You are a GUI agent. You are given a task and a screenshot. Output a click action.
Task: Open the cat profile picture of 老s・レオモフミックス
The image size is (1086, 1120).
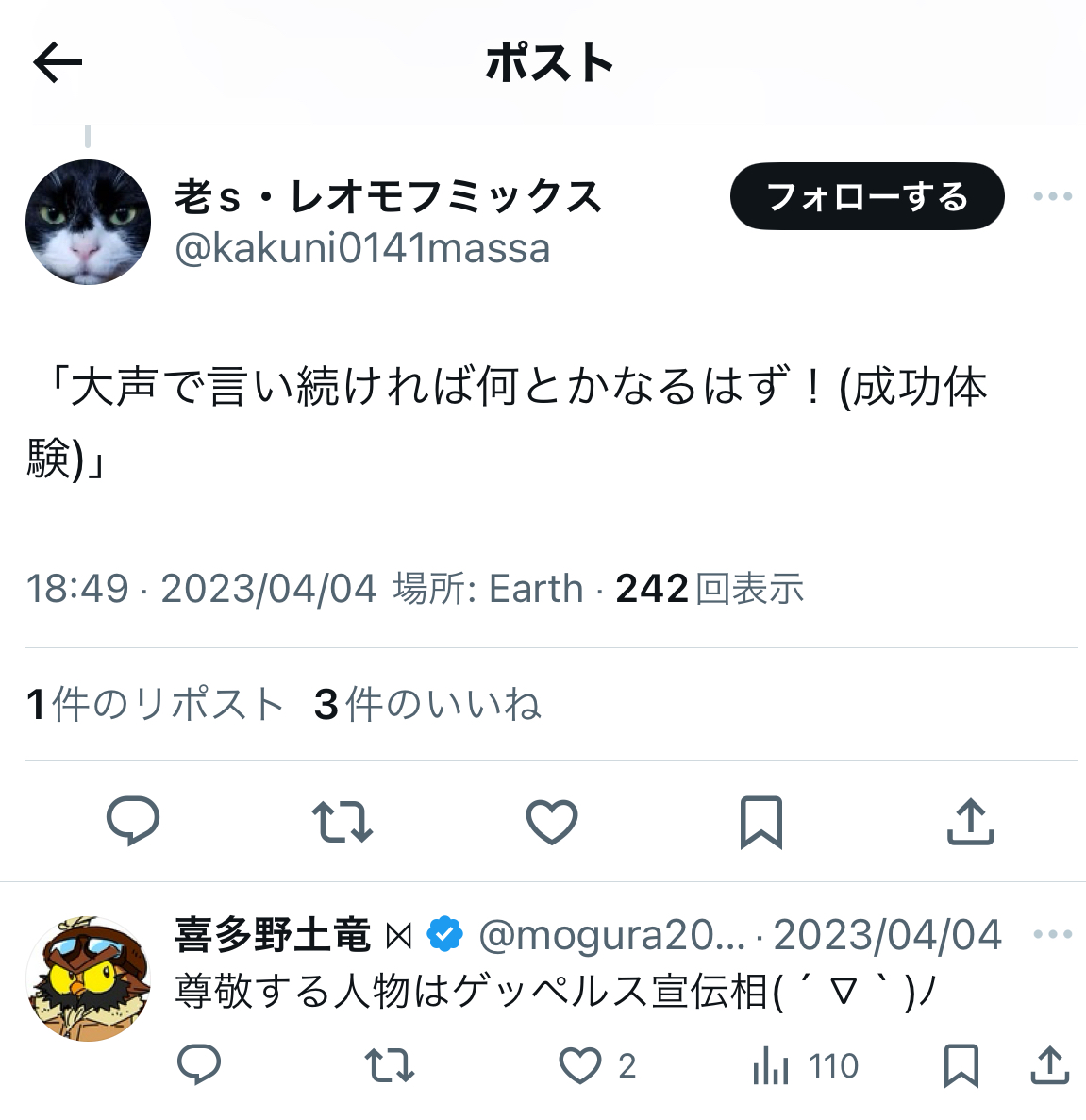click(88, 223)
